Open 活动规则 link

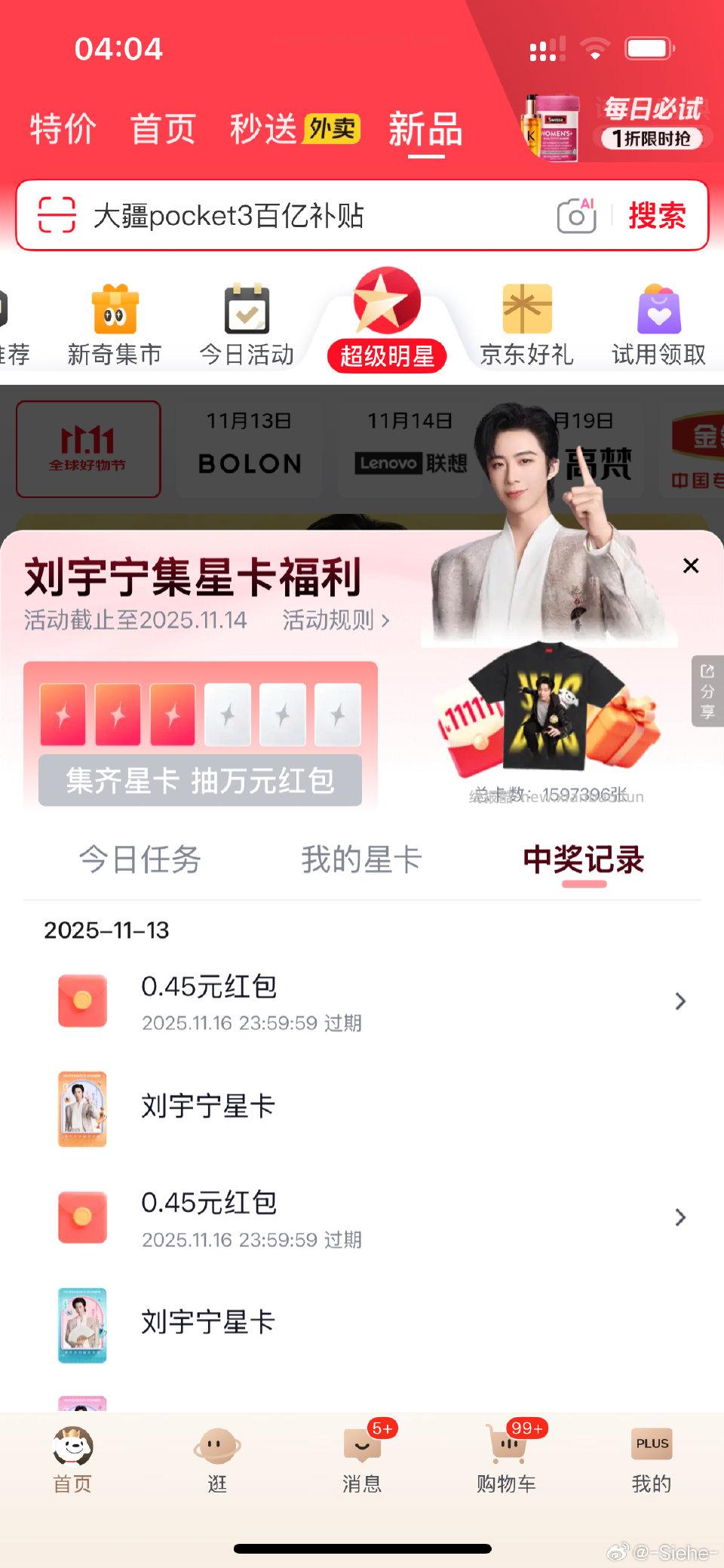(x=336, y=620)
